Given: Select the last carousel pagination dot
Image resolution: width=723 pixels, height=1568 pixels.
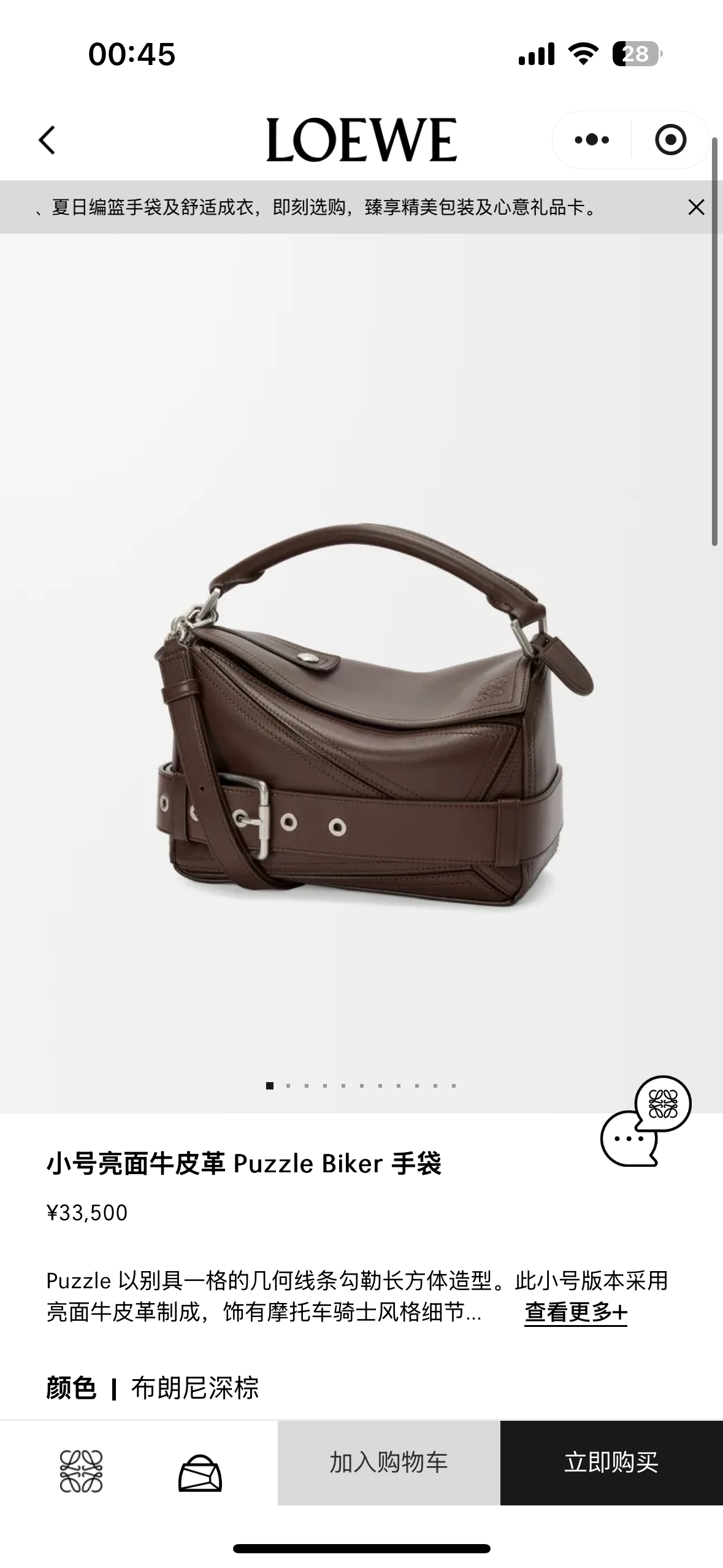Looking at the screenshot, I should [453, 1086].
